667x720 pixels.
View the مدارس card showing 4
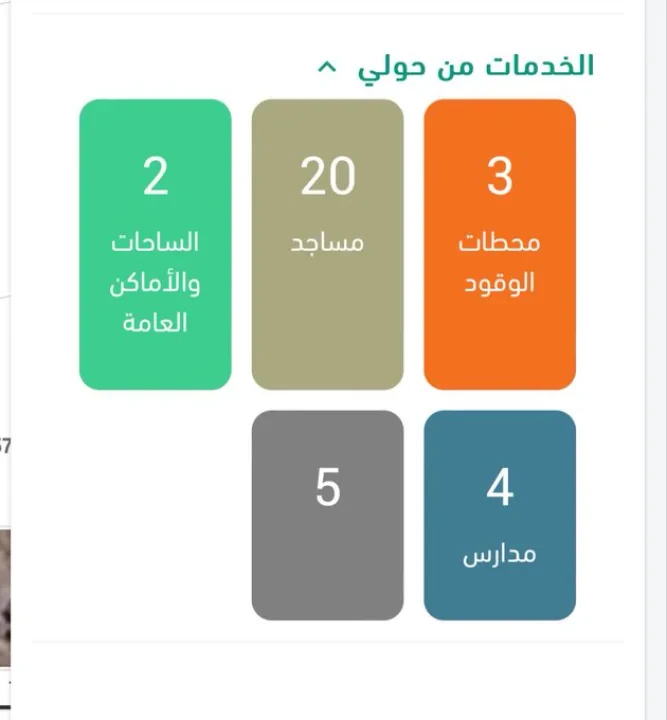pos(499,515)
